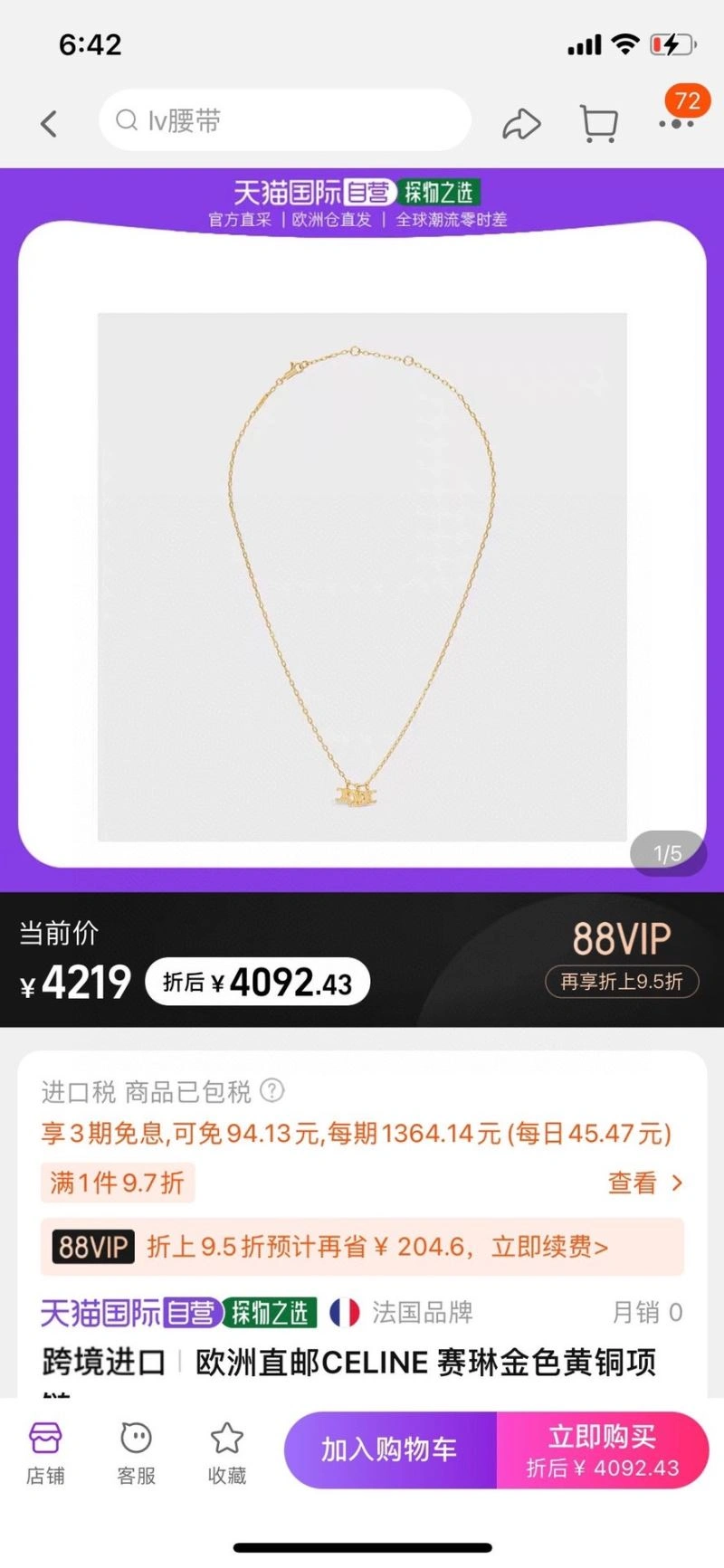View the CELINE necklace product image
724x1568 pixels.
tap(362, 576)
